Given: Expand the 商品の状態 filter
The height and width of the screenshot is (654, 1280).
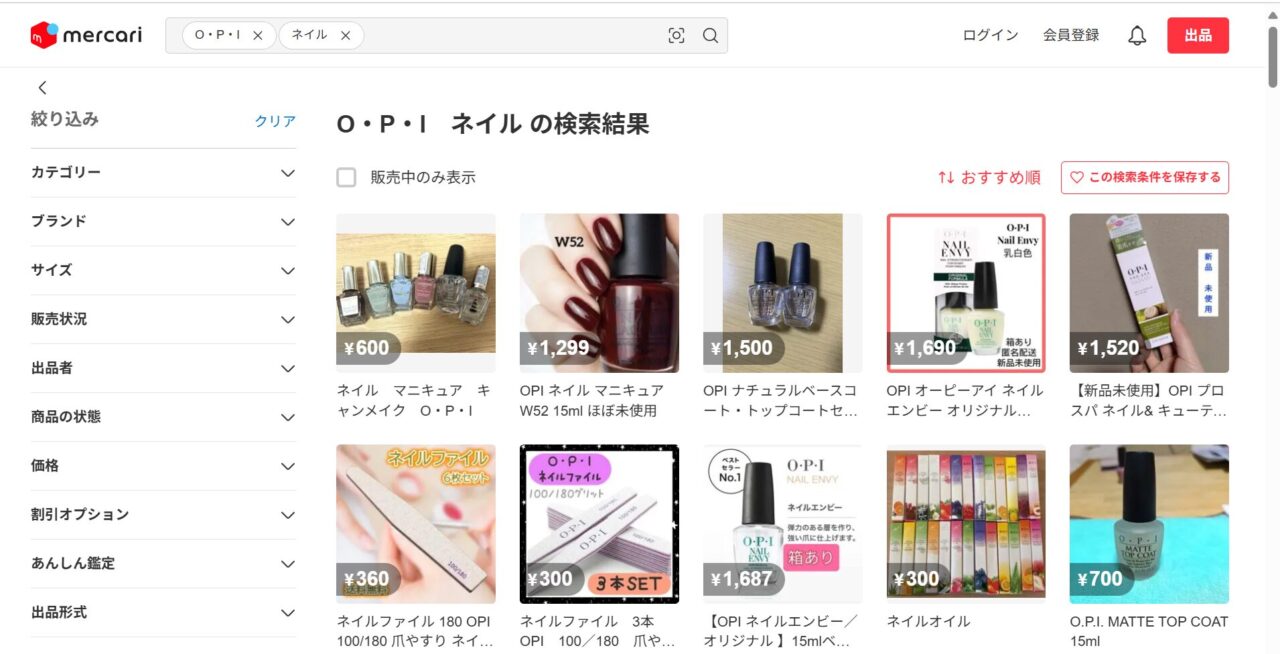Looking at the screenshot, I should click(x=163, y=417).
